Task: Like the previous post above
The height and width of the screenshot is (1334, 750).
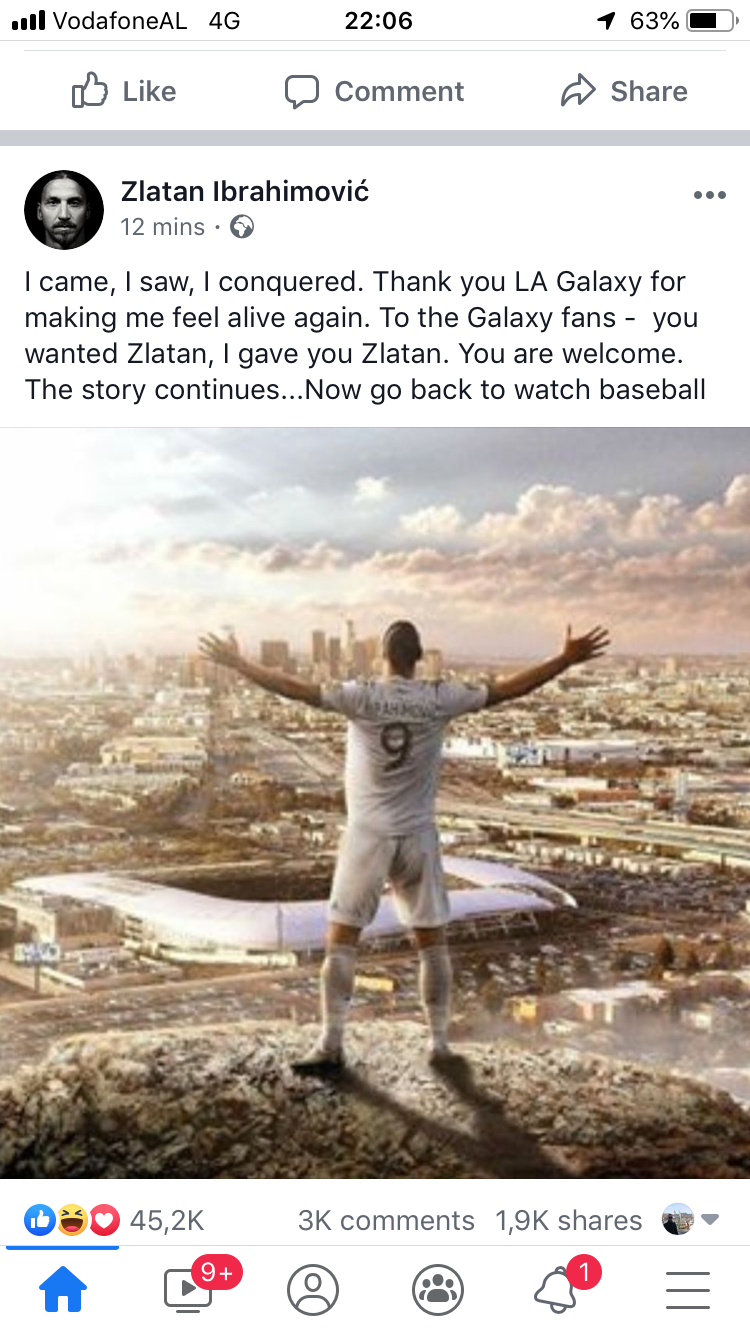Action: tap(124, 91)
